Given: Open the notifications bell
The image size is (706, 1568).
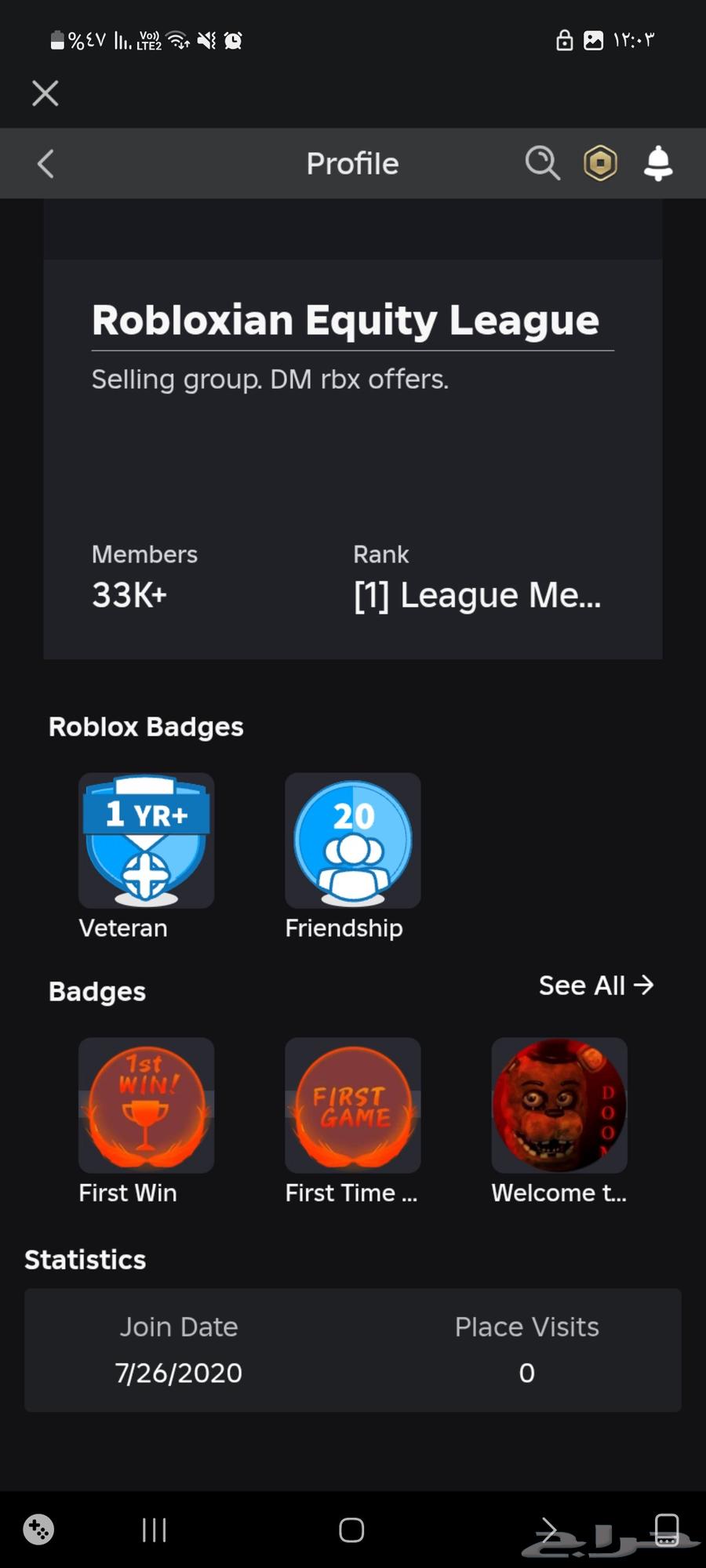Looking at the screenshot, I should click(x=658, y=164).
